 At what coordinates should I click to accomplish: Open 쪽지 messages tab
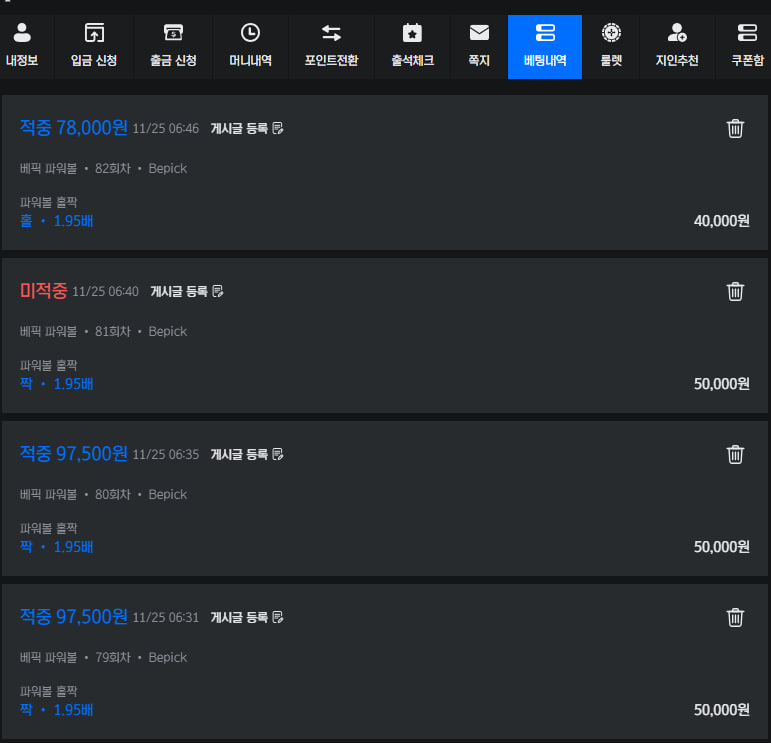(x=479, y=46)
